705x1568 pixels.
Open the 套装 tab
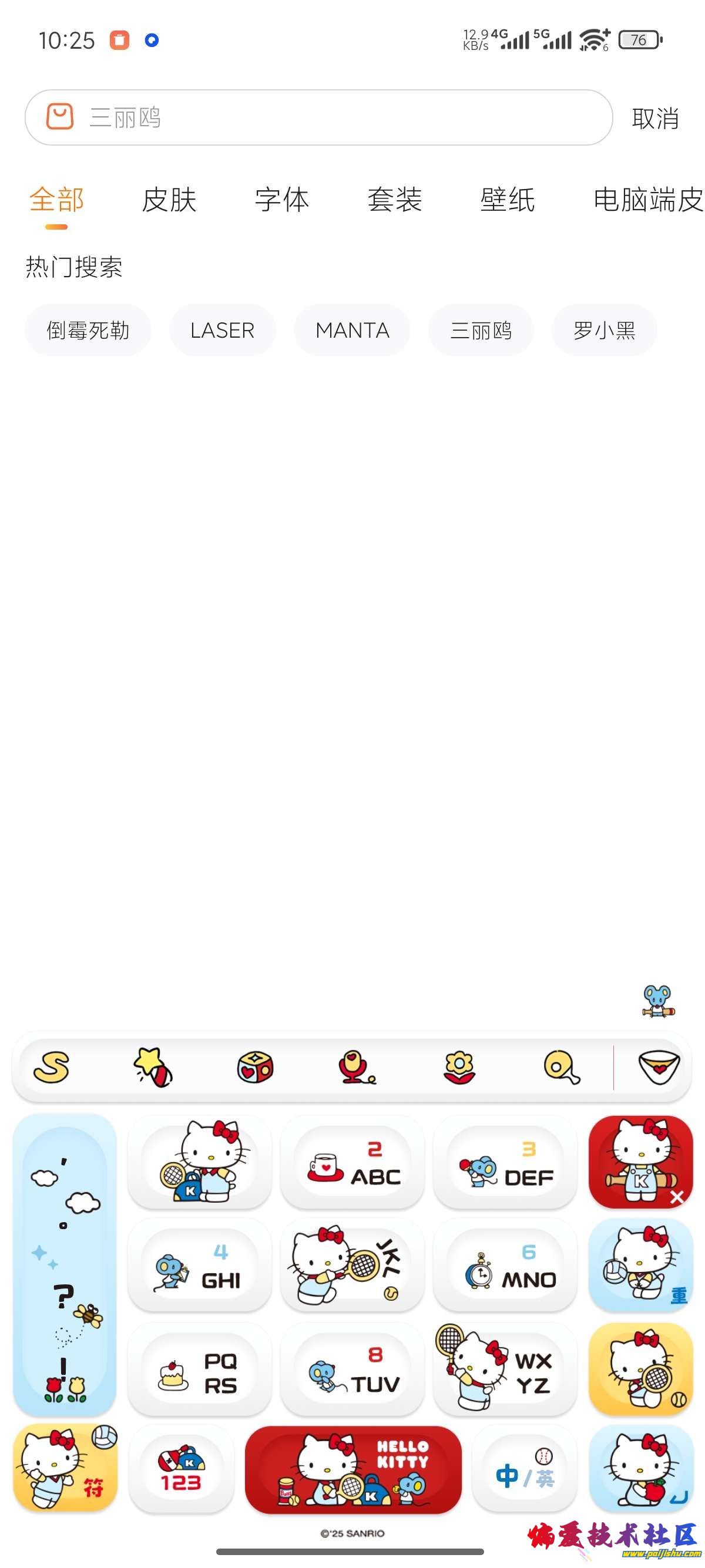(395, 200)
